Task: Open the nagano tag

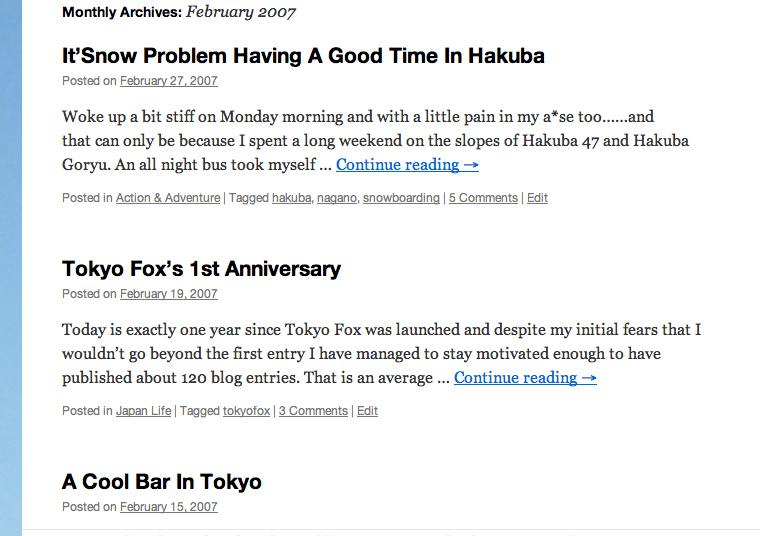Action: [336, 198]
